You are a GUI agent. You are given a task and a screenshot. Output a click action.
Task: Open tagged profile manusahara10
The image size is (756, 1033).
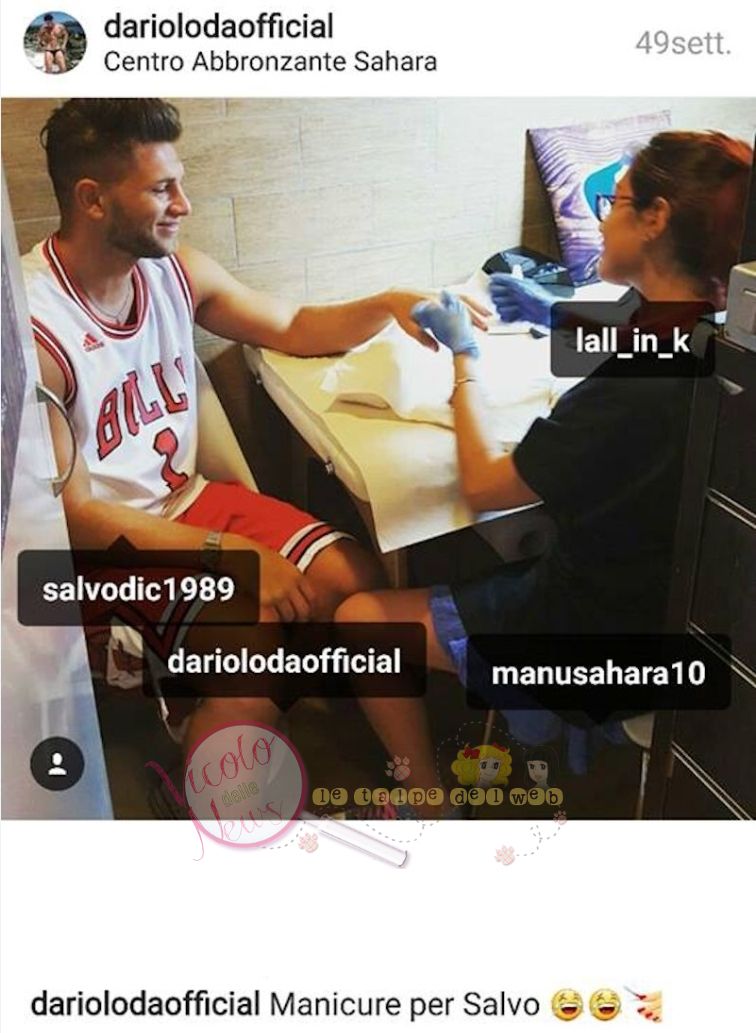pyautogui.click(x=598, y=673)
